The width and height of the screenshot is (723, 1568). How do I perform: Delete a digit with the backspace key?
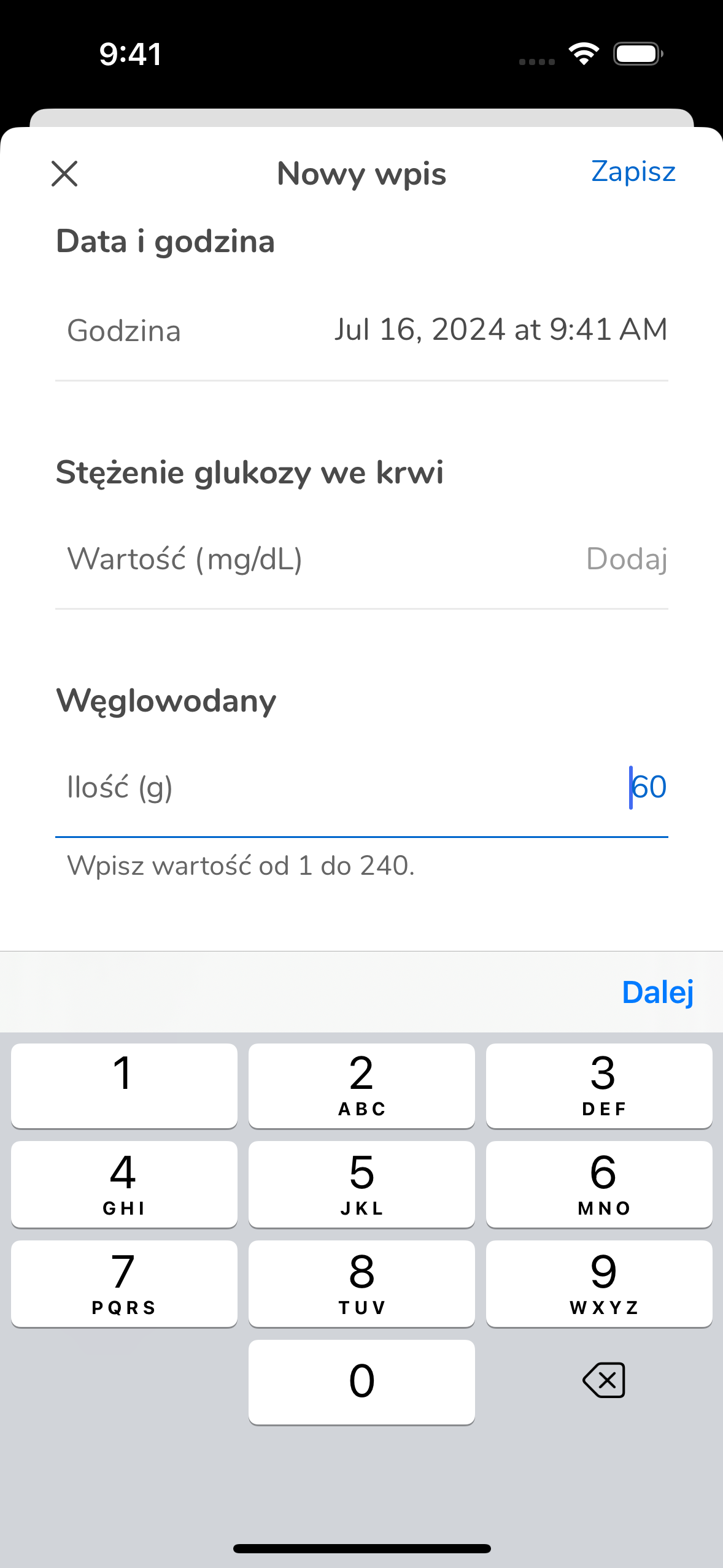coord(603,1381)
